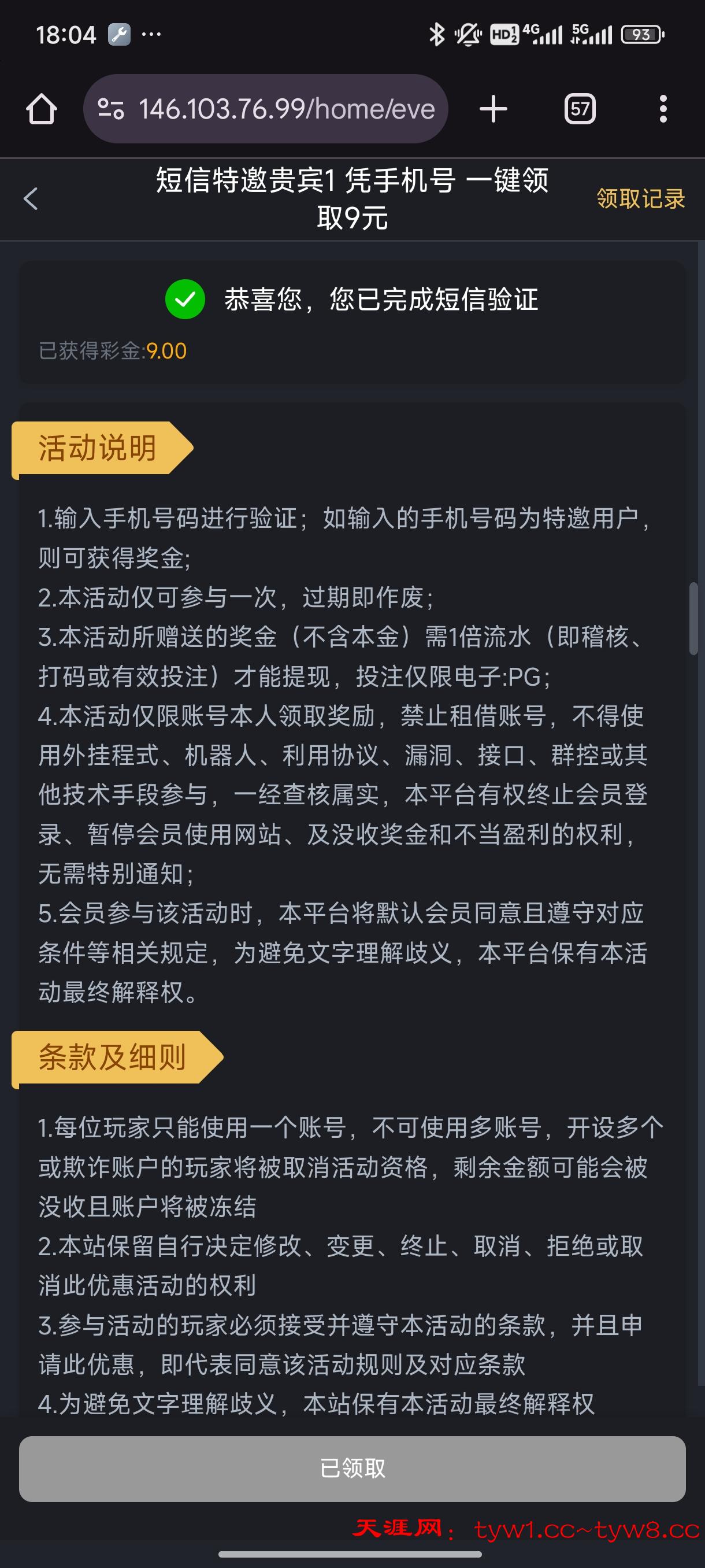705x1568 pixels.
Task: Tap the 已领取 button
Action: click(x=352, y=1468)
